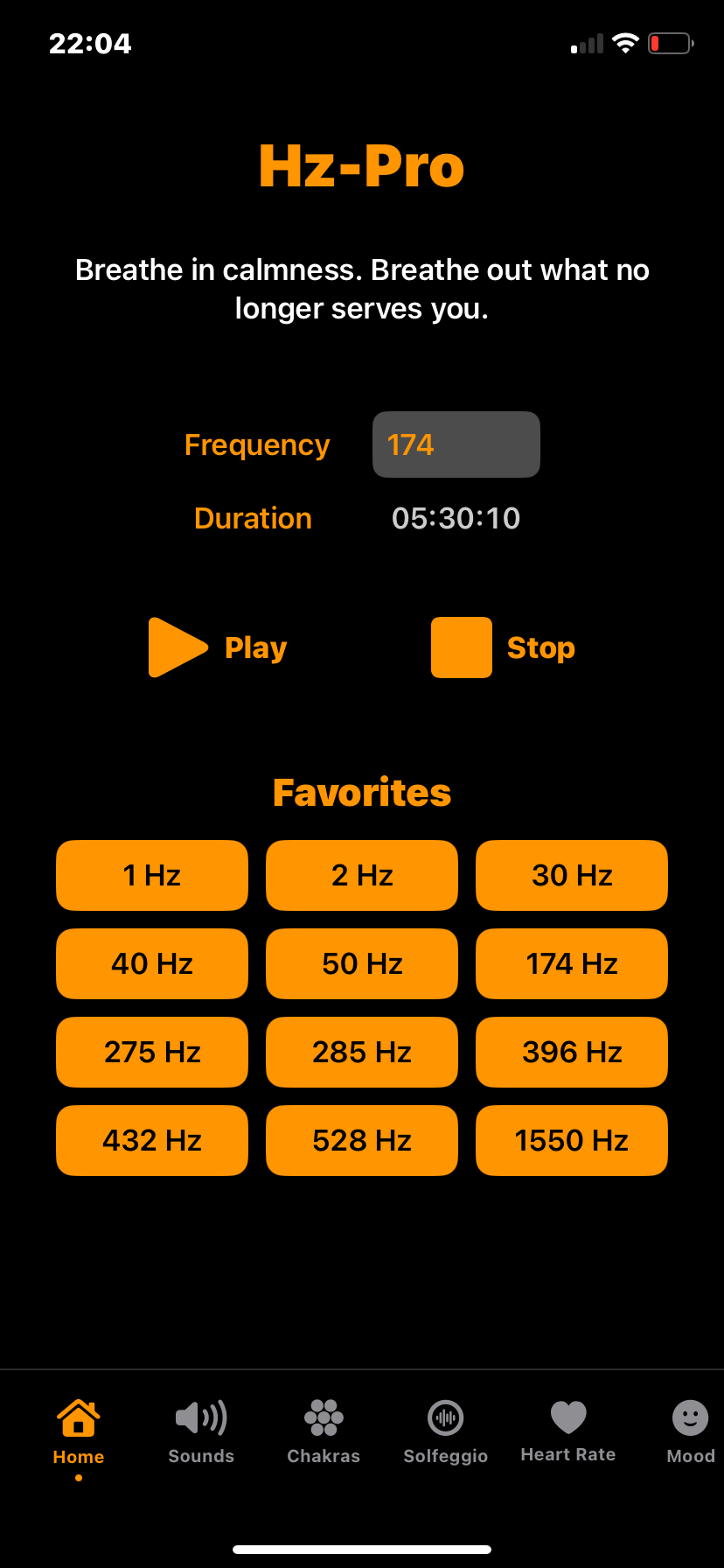Tap the 50 Hz favorite button

click(x=362, y=963)
